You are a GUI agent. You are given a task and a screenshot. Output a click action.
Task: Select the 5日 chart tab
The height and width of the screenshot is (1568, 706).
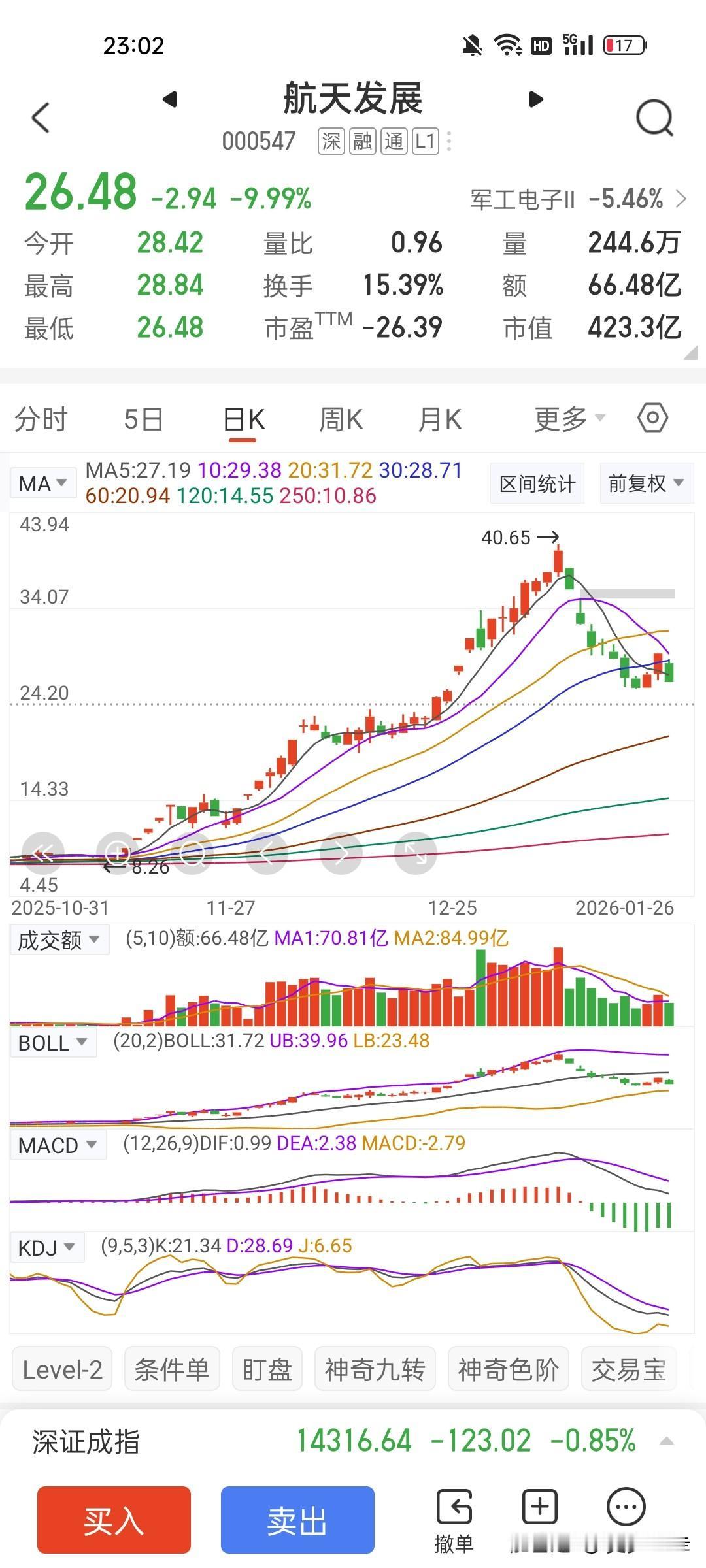tap(143, 419)
